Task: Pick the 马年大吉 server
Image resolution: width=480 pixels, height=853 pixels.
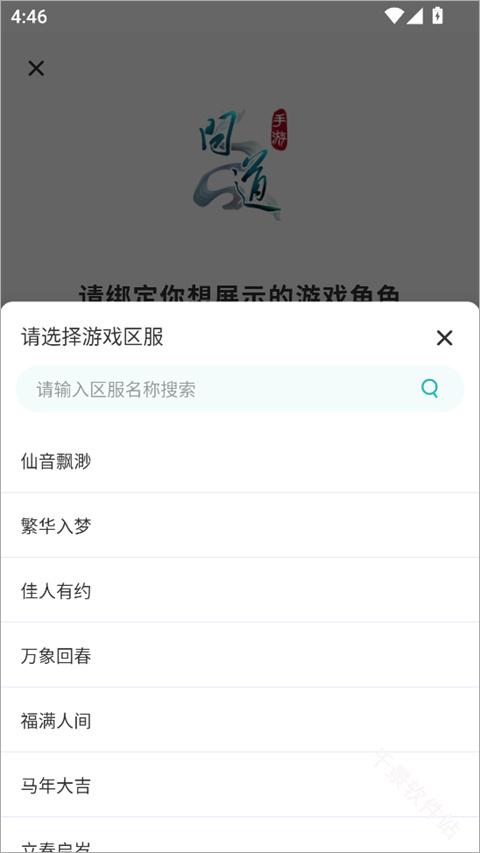Action: [240, 785]
